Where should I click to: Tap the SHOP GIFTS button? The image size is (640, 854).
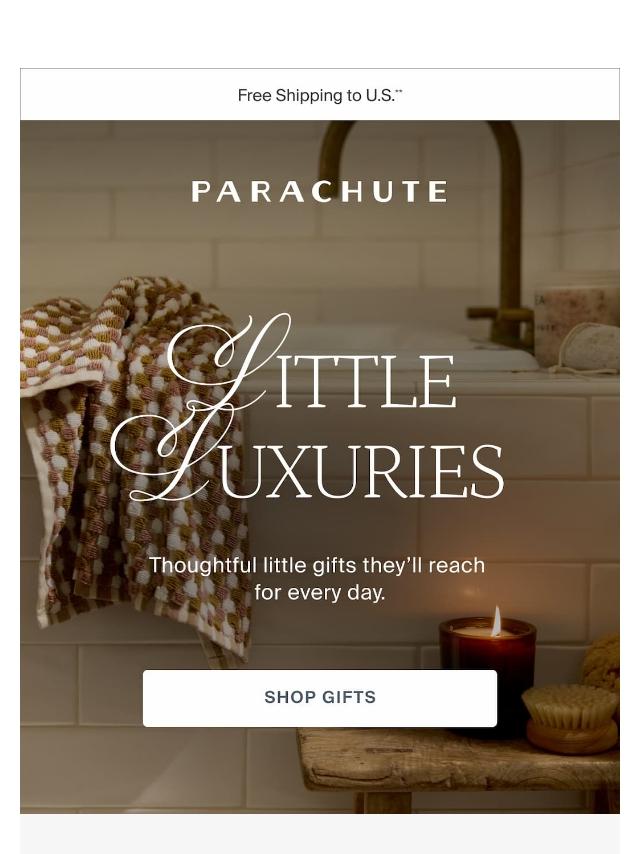click(x=320, y=698)
